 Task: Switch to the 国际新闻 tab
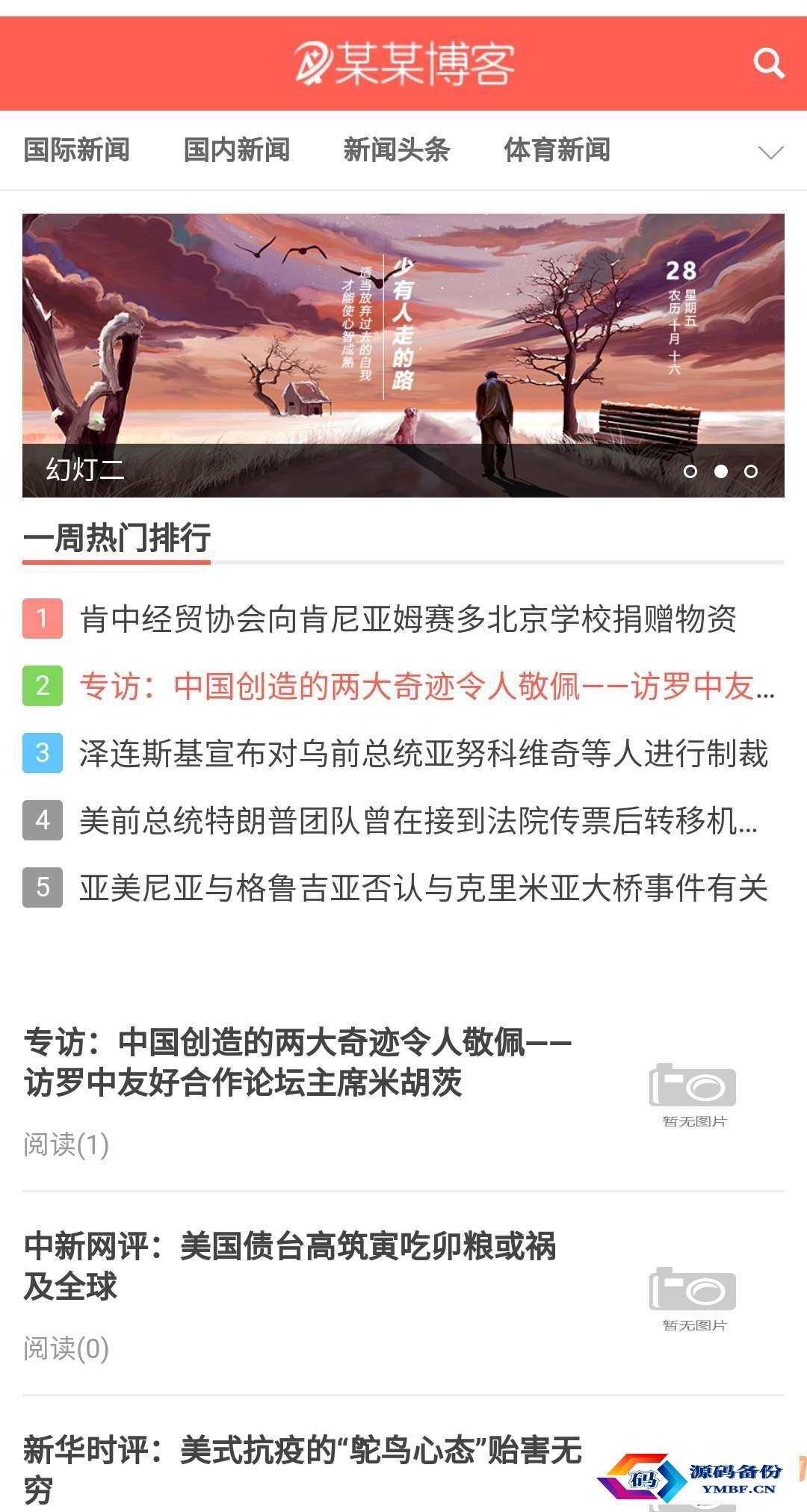coord(77,150)
